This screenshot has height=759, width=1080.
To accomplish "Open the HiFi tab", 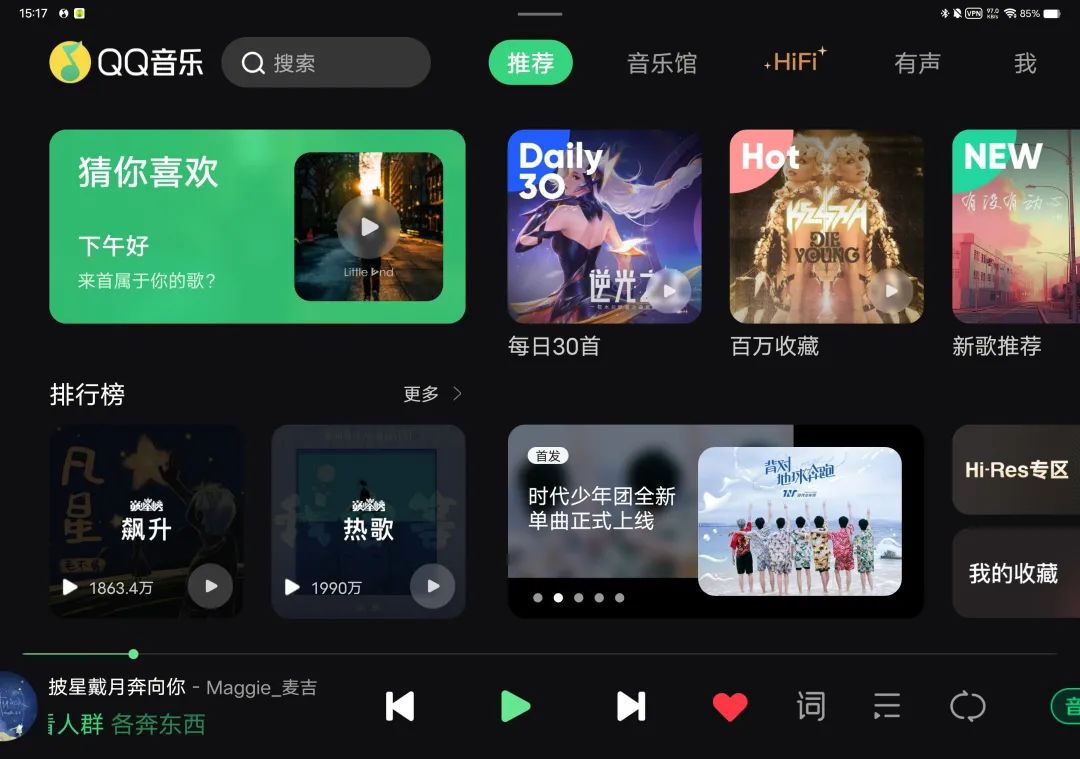I will tap(796, 62).
